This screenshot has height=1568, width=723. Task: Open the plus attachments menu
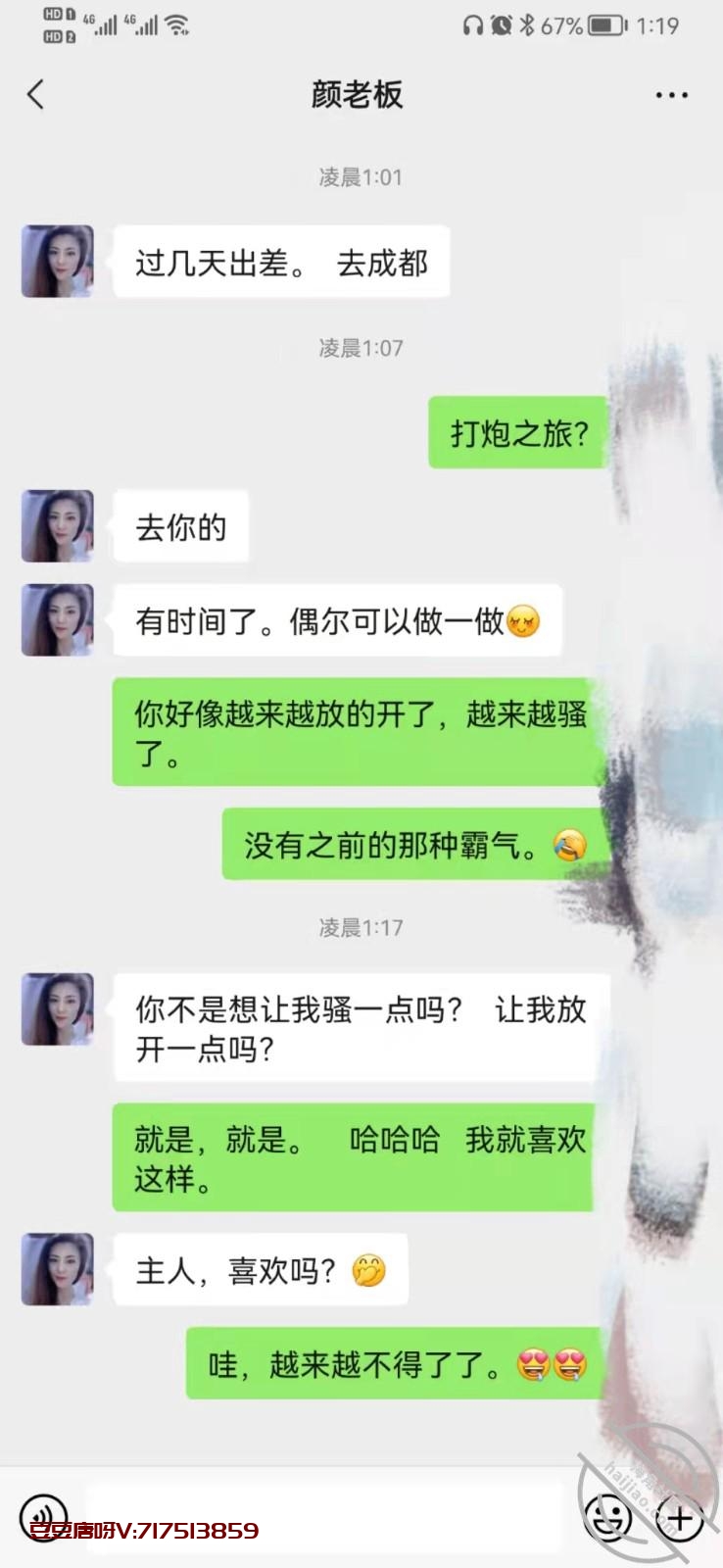[680, 1518]
